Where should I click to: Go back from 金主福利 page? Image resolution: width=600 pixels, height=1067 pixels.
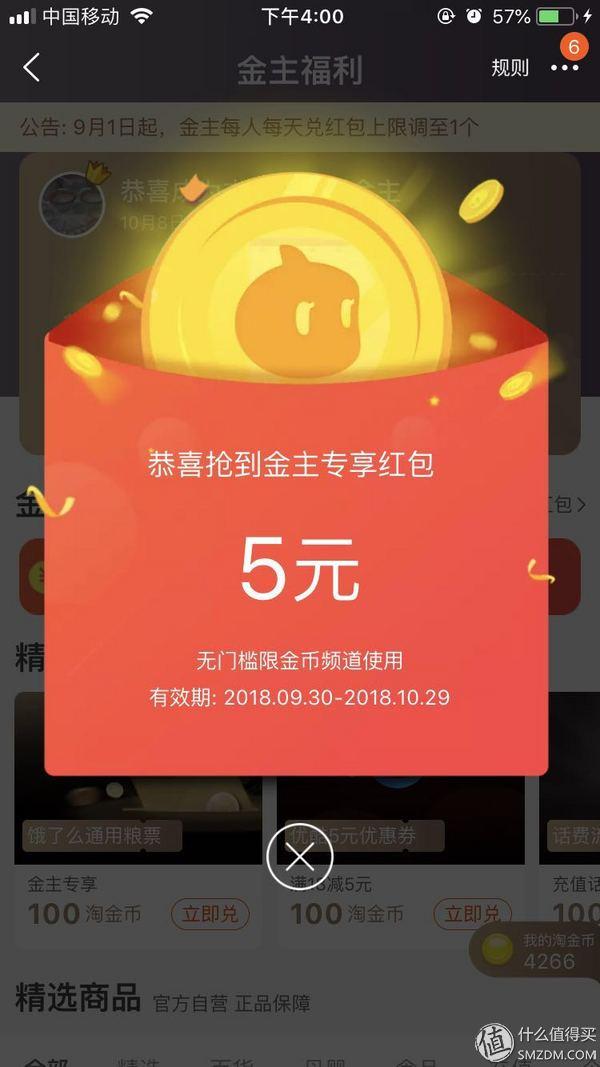point(32,68)
